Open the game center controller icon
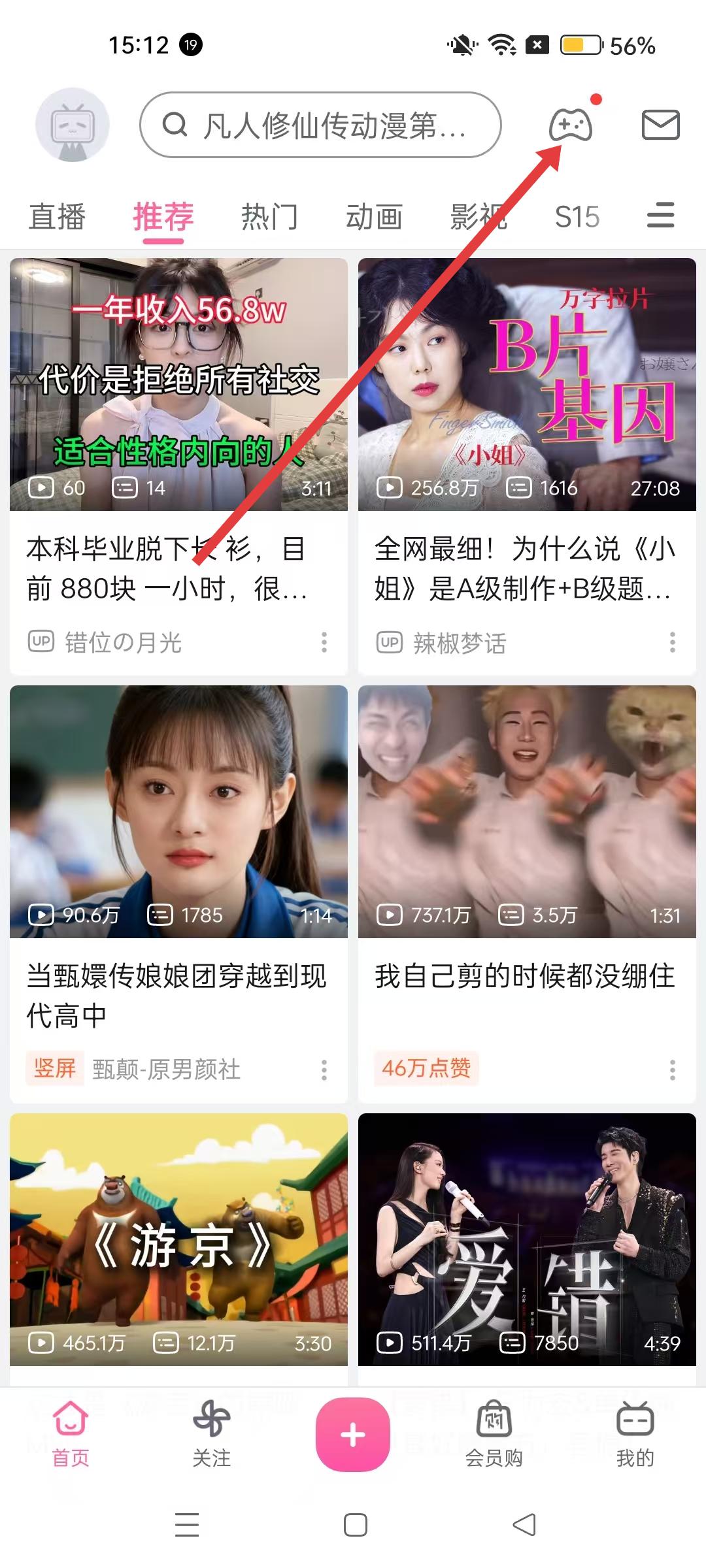The height and width of the screenshot is (1568, 706). pyautogui.click(x=570, y=125)
